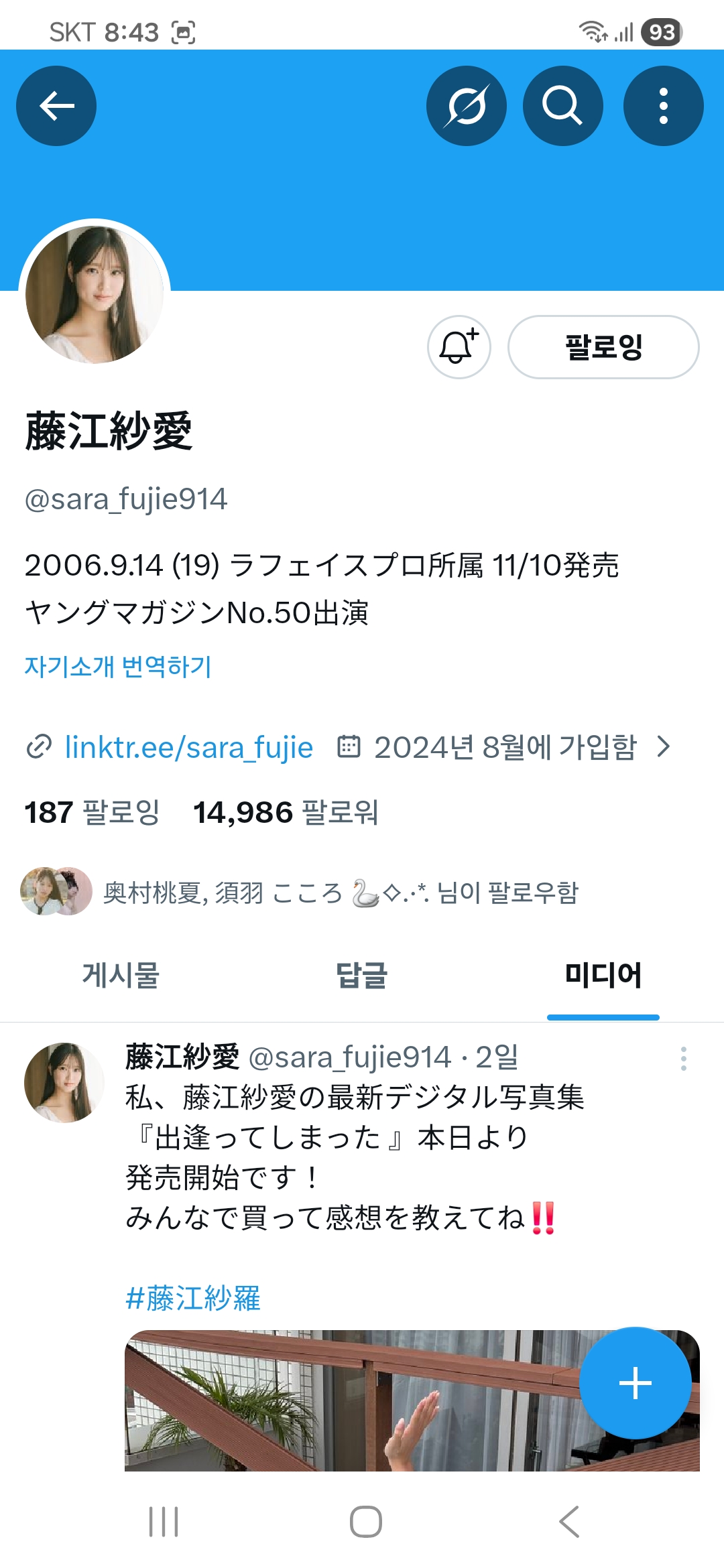Image resolution: width=724 pixels, height=1568 pixels.
Task: Open the 187 팔로잉 list
Action: (92, 813)
